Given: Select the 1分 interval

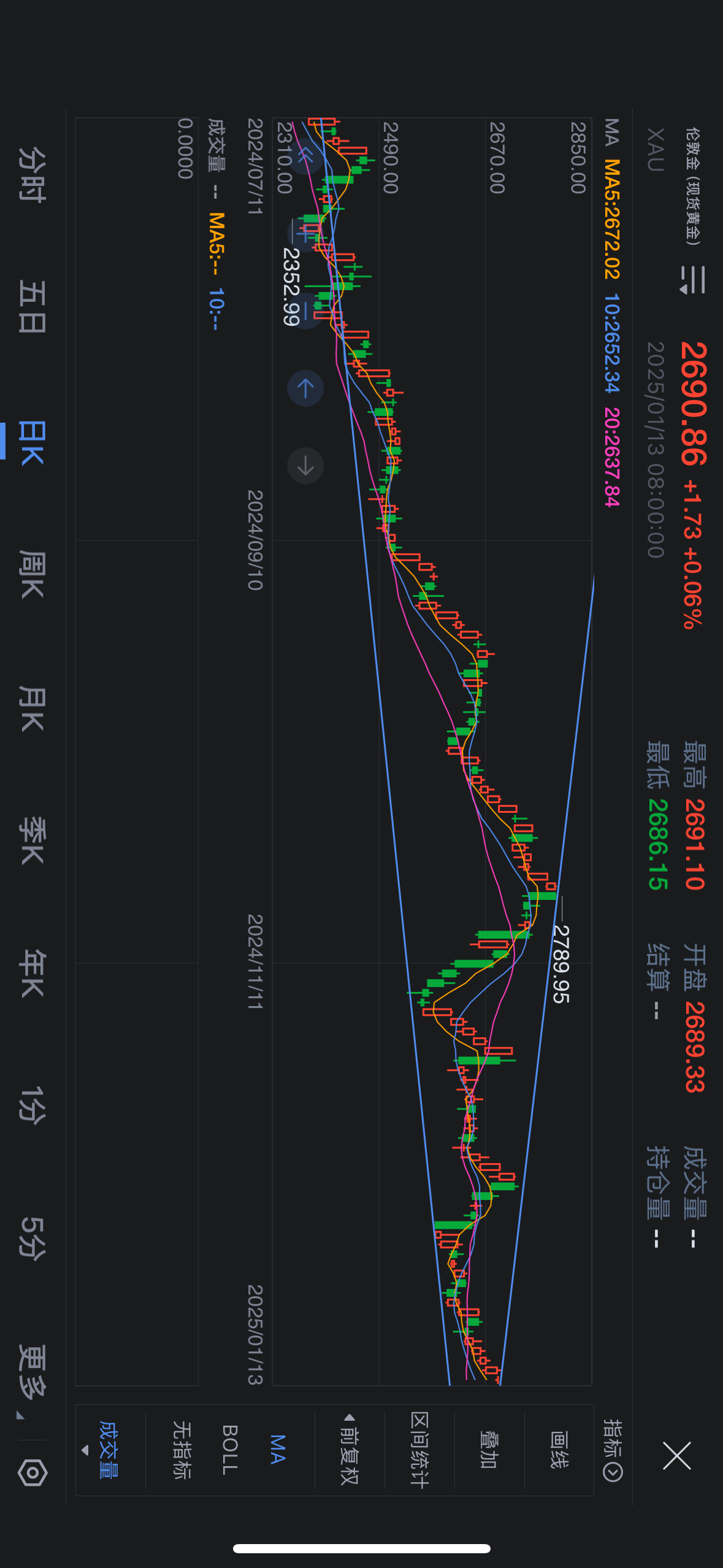Looking at the screenshot, I should click(x=32, y=1105).
